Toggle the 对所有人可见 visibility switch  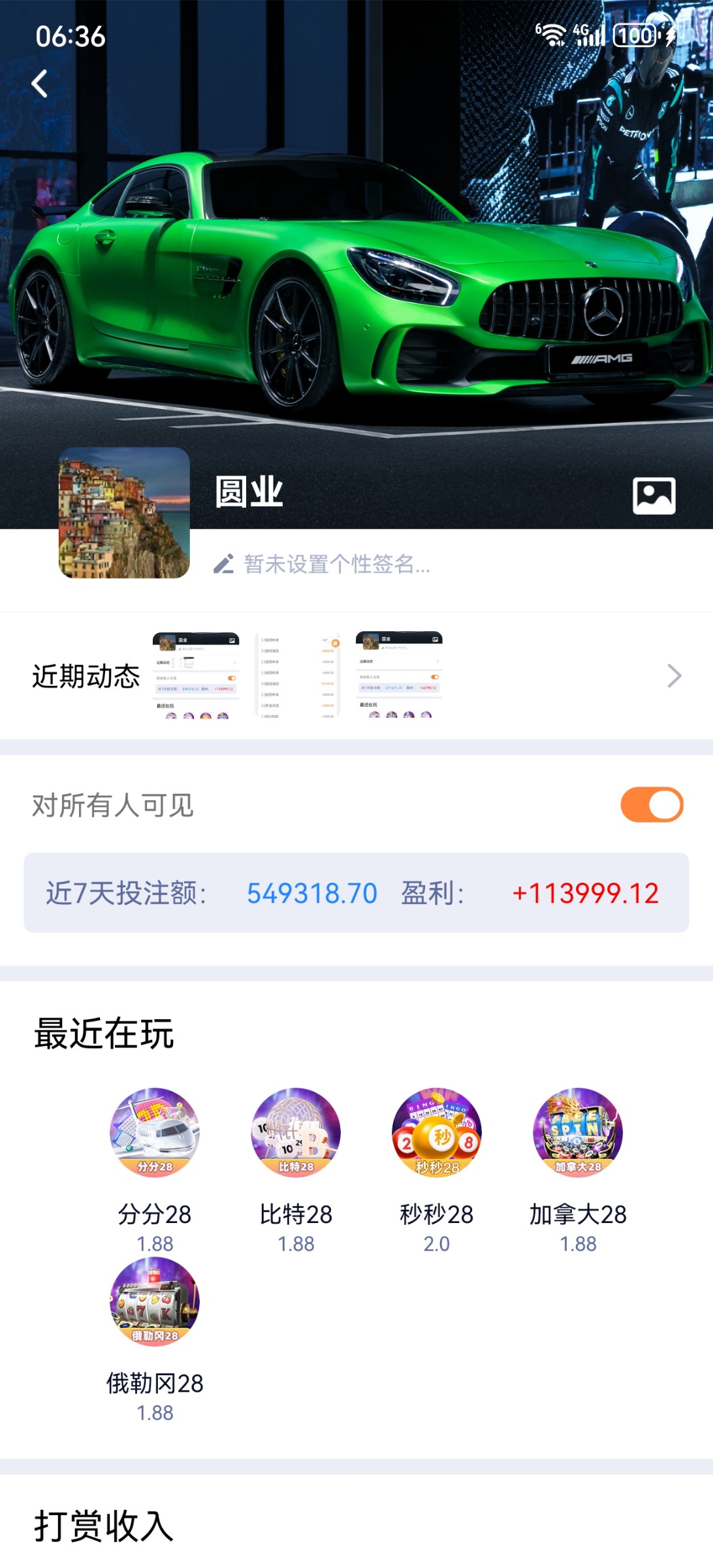[651, 804]
